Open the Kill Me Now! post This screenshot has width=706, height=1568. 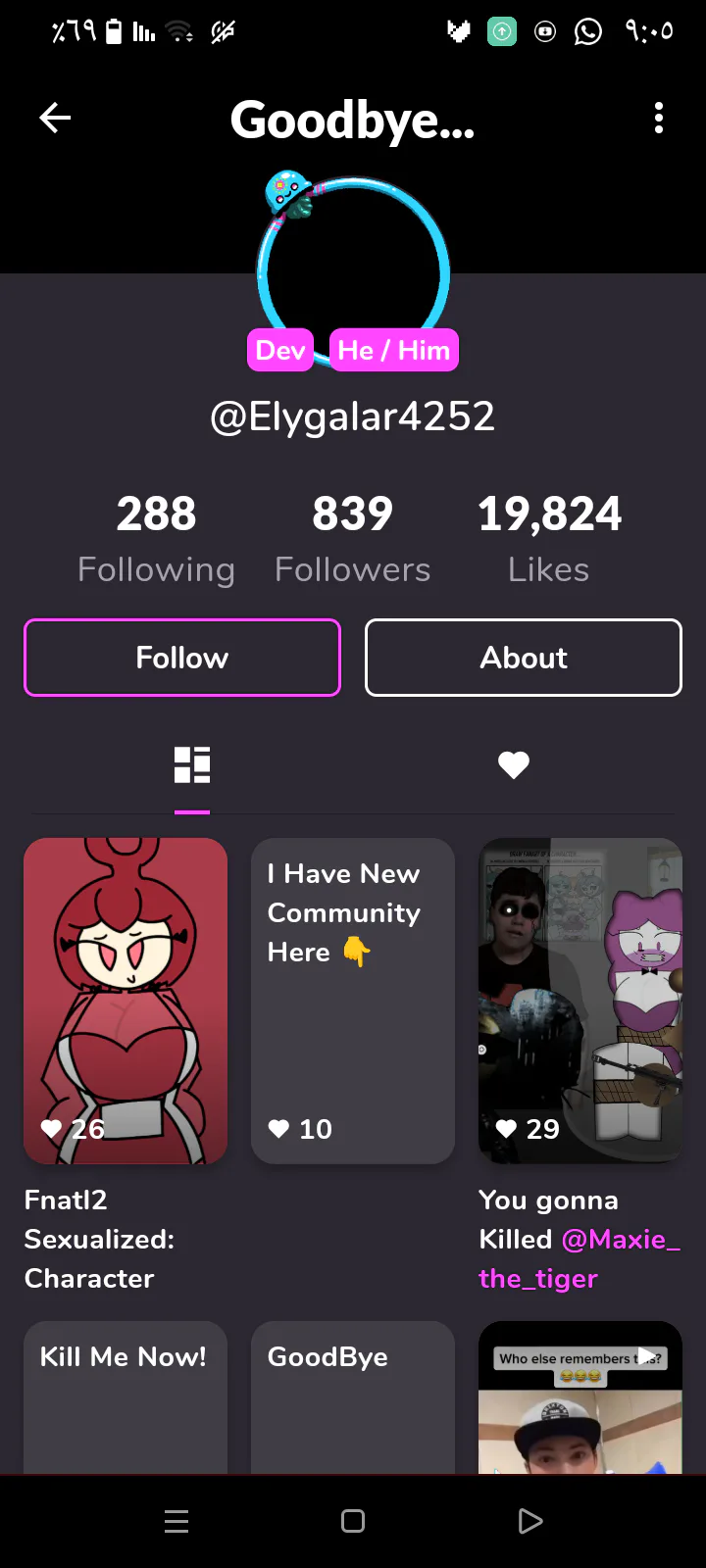[x=126, y=1397]
